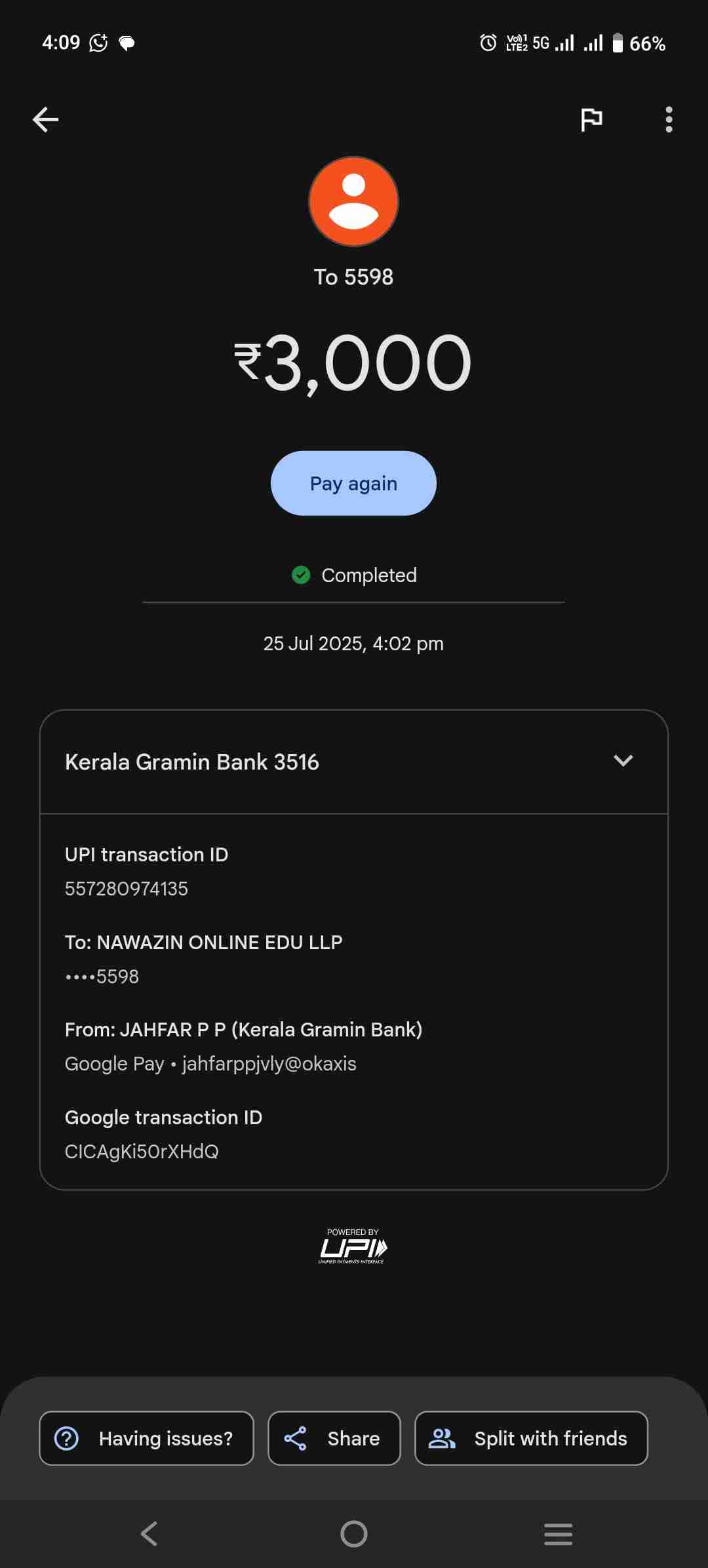Split with friends
The width and height of the screenshot is (708, 1568).
click(531, 1438)
